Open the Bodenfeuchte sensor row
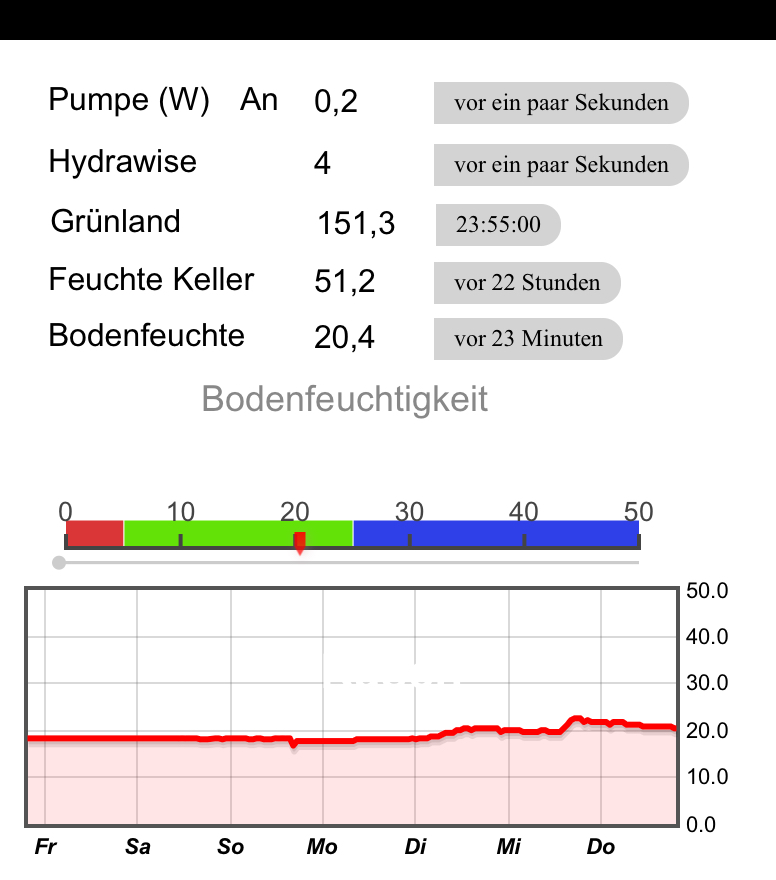This screenshot has width=776, height=880. [146, 335]
